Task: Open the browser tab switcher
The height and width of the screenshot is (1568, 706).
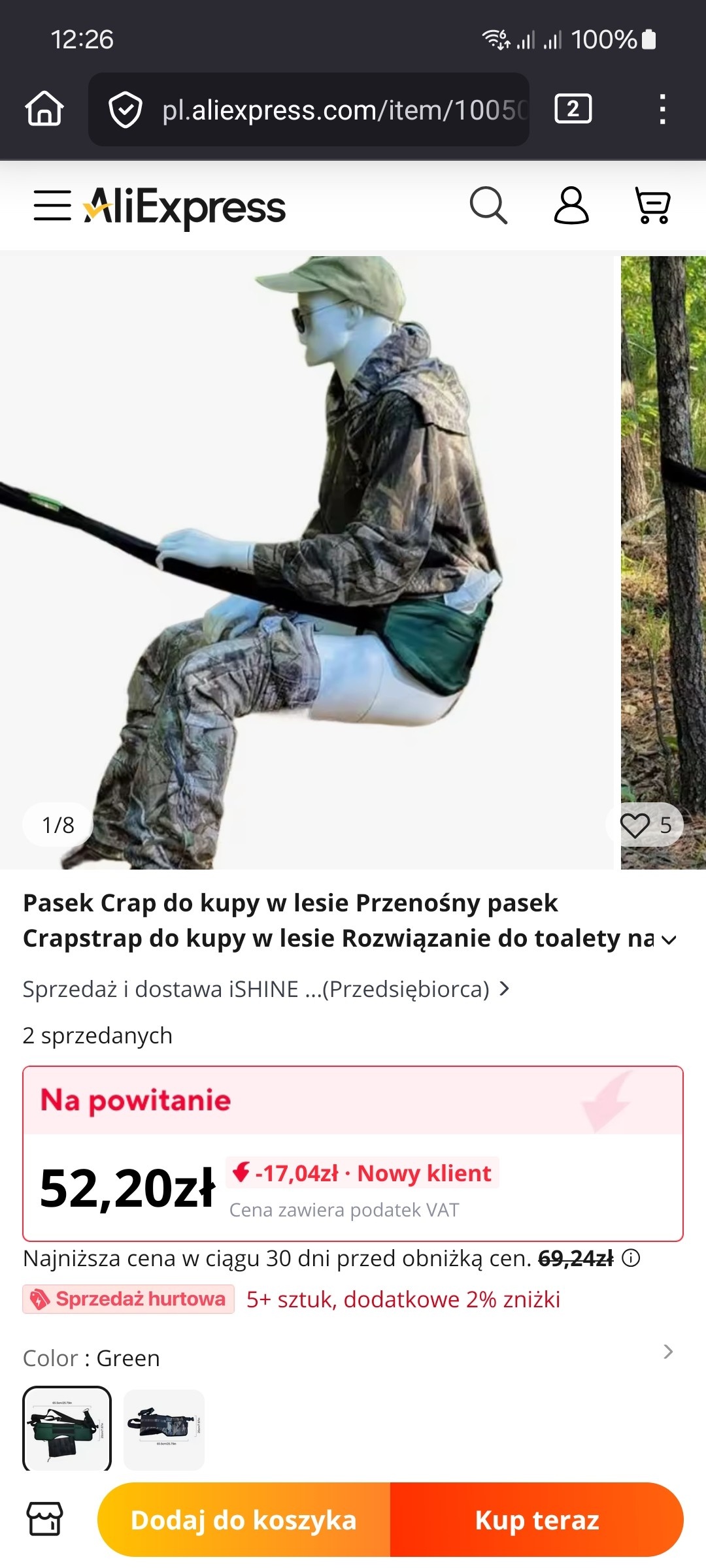Action: click(573, 108)
